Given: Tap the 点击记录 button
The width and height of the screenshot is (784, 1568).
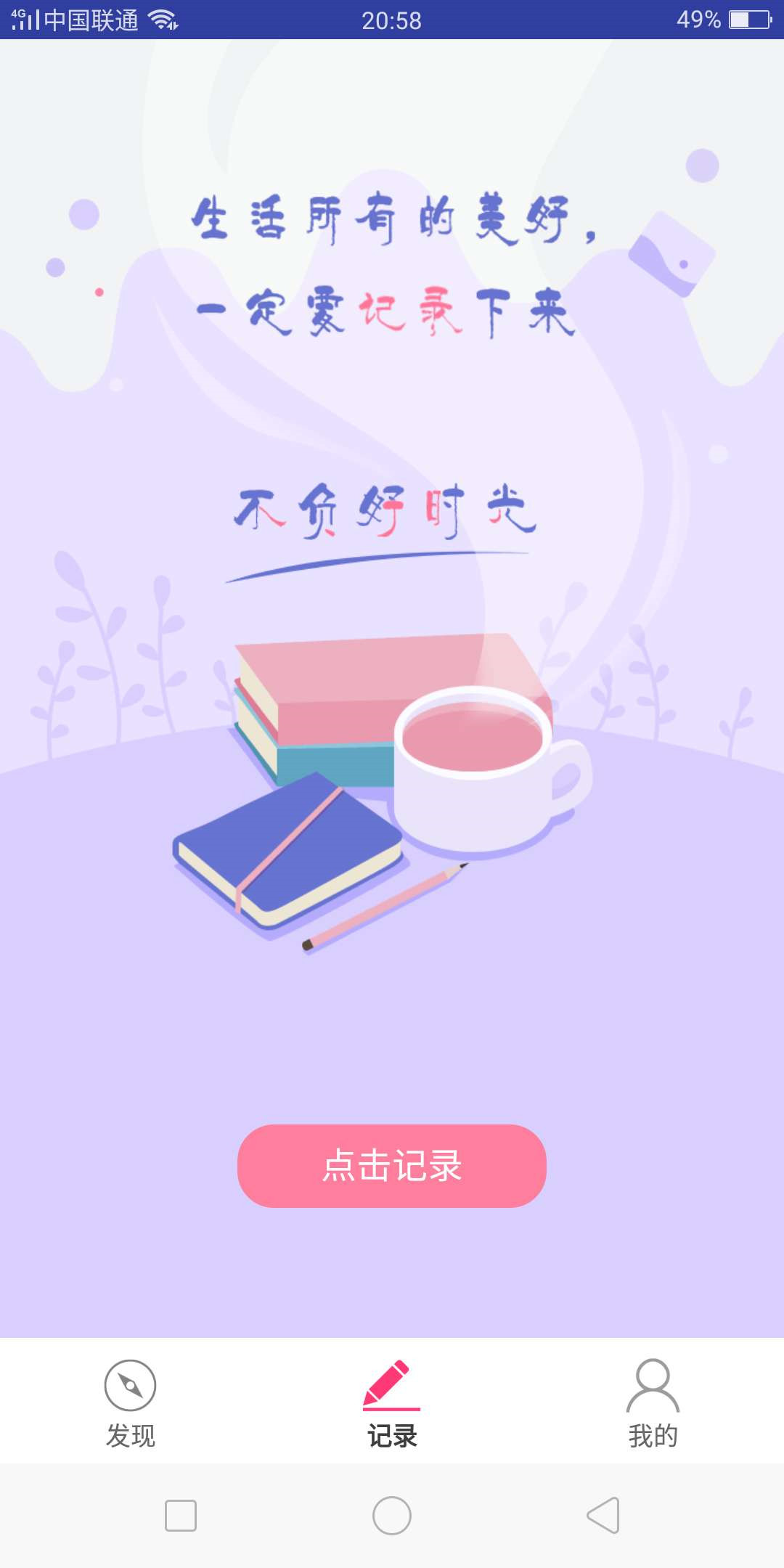Looking at the screenshot, I should pyautogui.click(x=392, y=1166).
